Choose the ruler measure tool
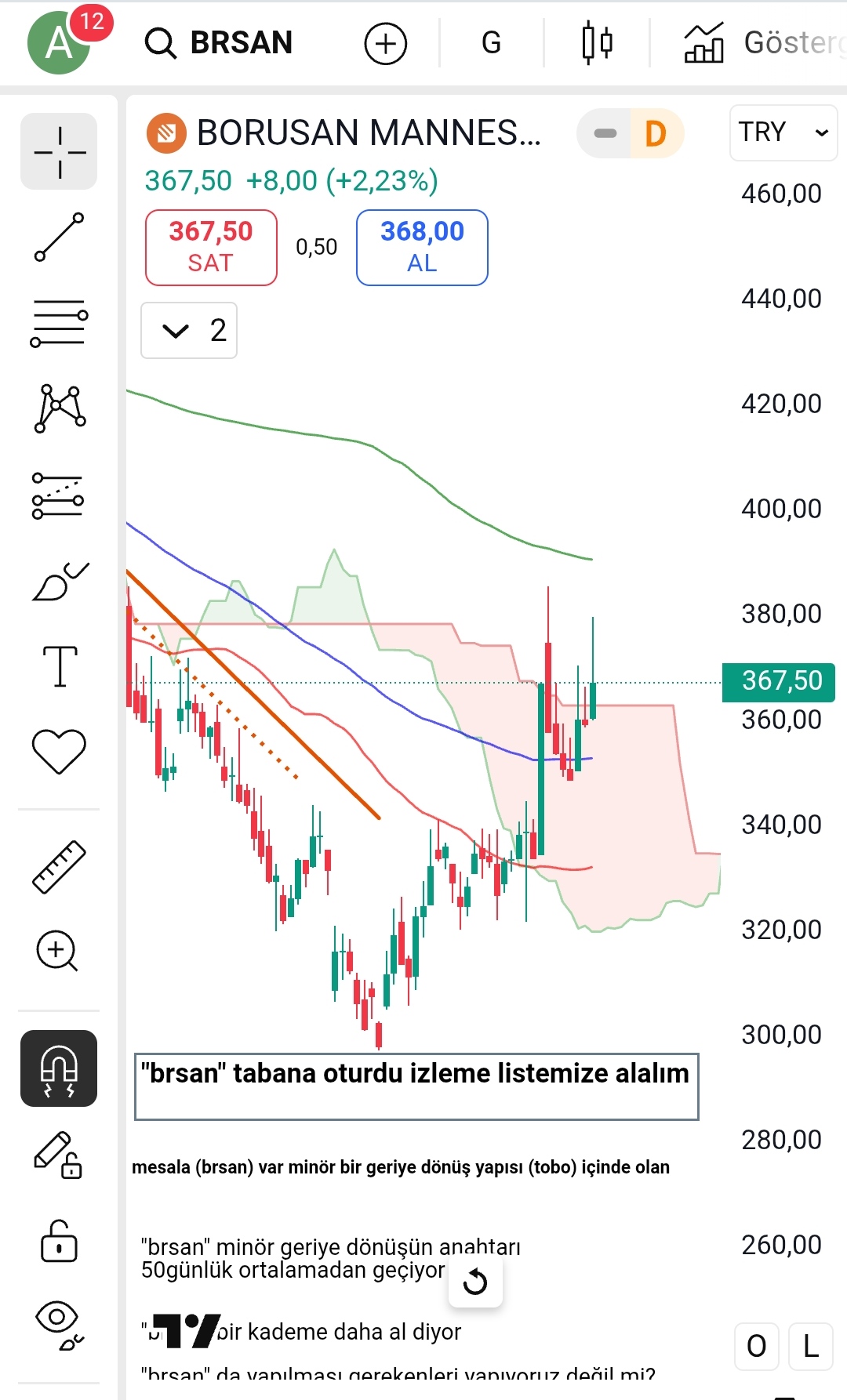The height and width of the screenshot is (1400, 847). click(x=59, y=867)
